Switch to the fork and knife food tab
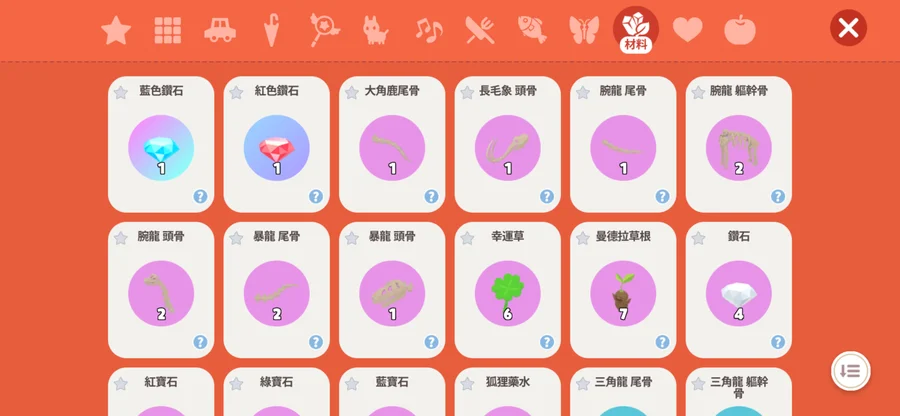This screenshot has width=900, height=416. 480,30
